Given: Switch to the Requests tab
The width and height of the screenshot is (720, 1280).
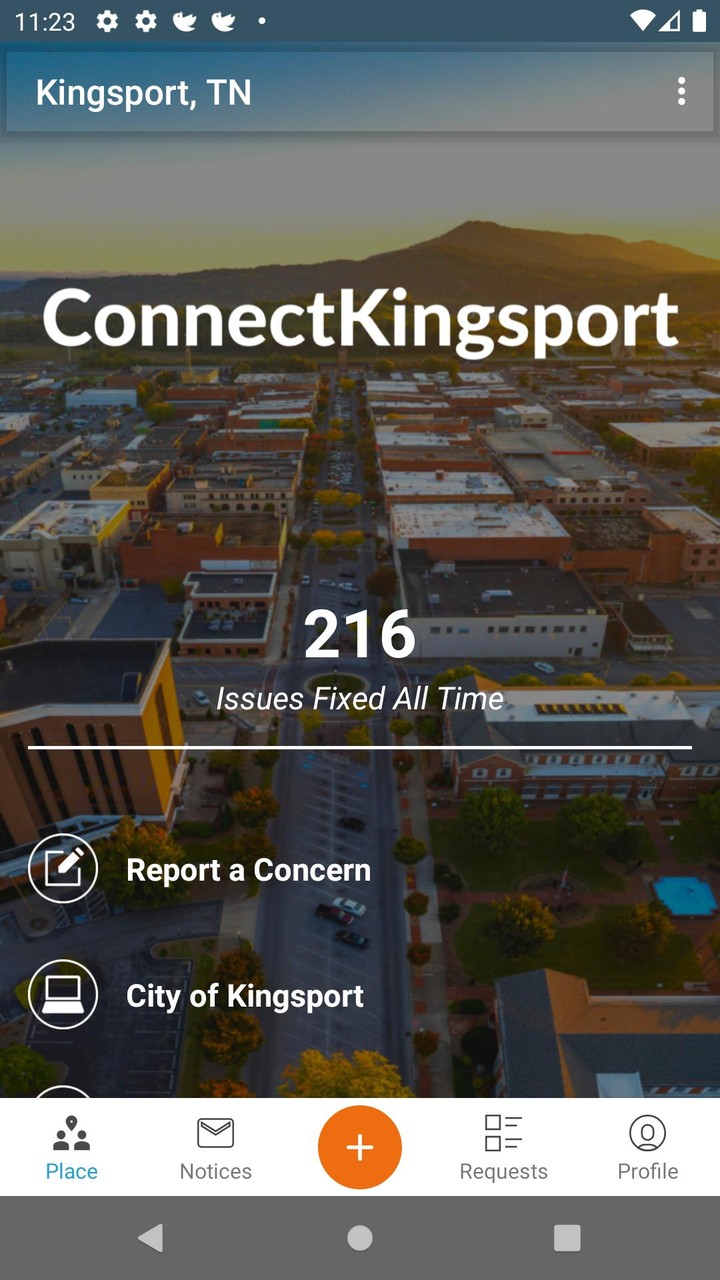Looking at the screenshot, I should 503,1147.
